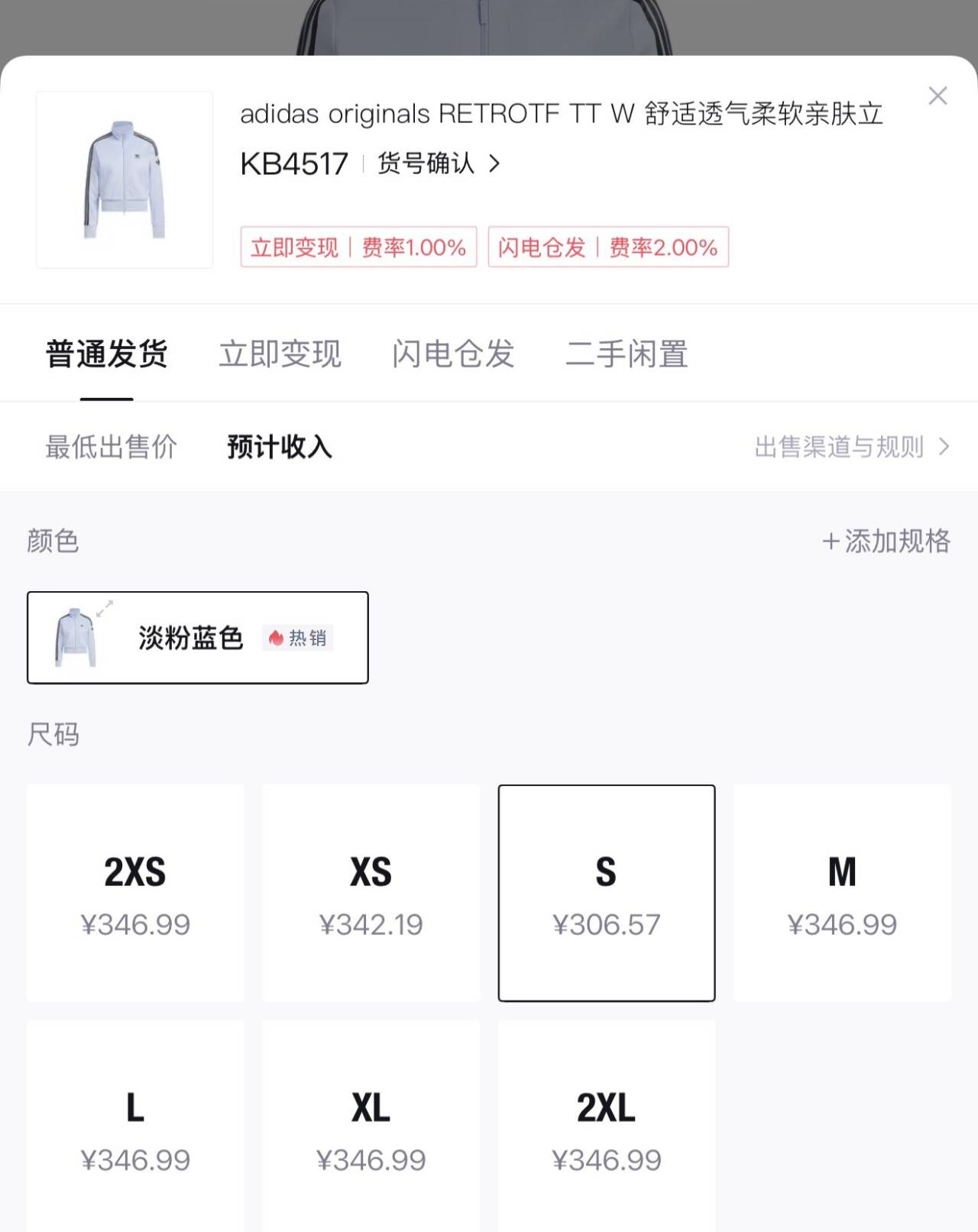The height and width of the screenshot is (1232, 978).
Task: Open 货号确认 for KB4517
Action: (439, 163)
